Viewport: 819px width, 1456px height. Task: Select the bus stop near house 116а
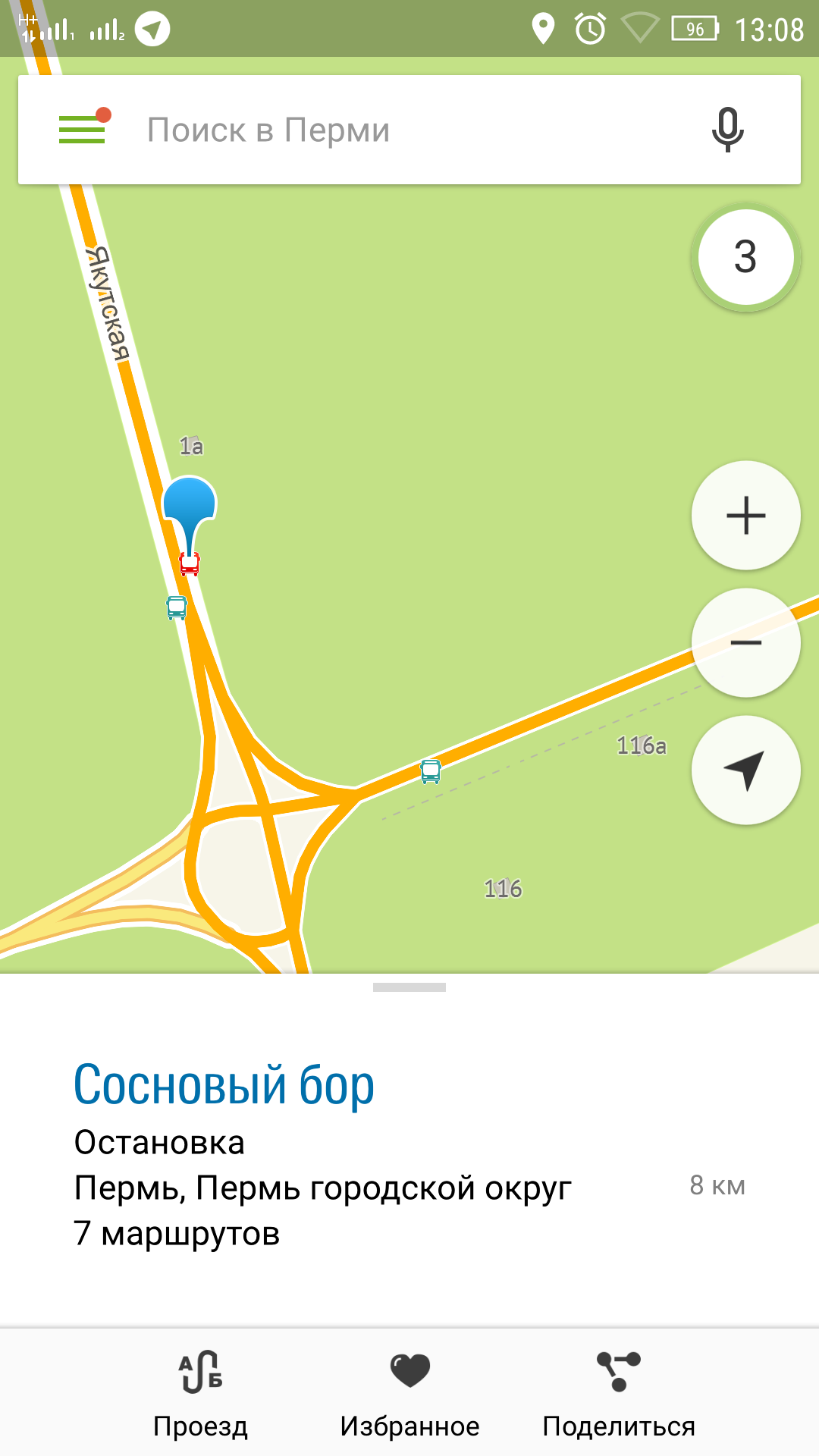pos(431,771)
